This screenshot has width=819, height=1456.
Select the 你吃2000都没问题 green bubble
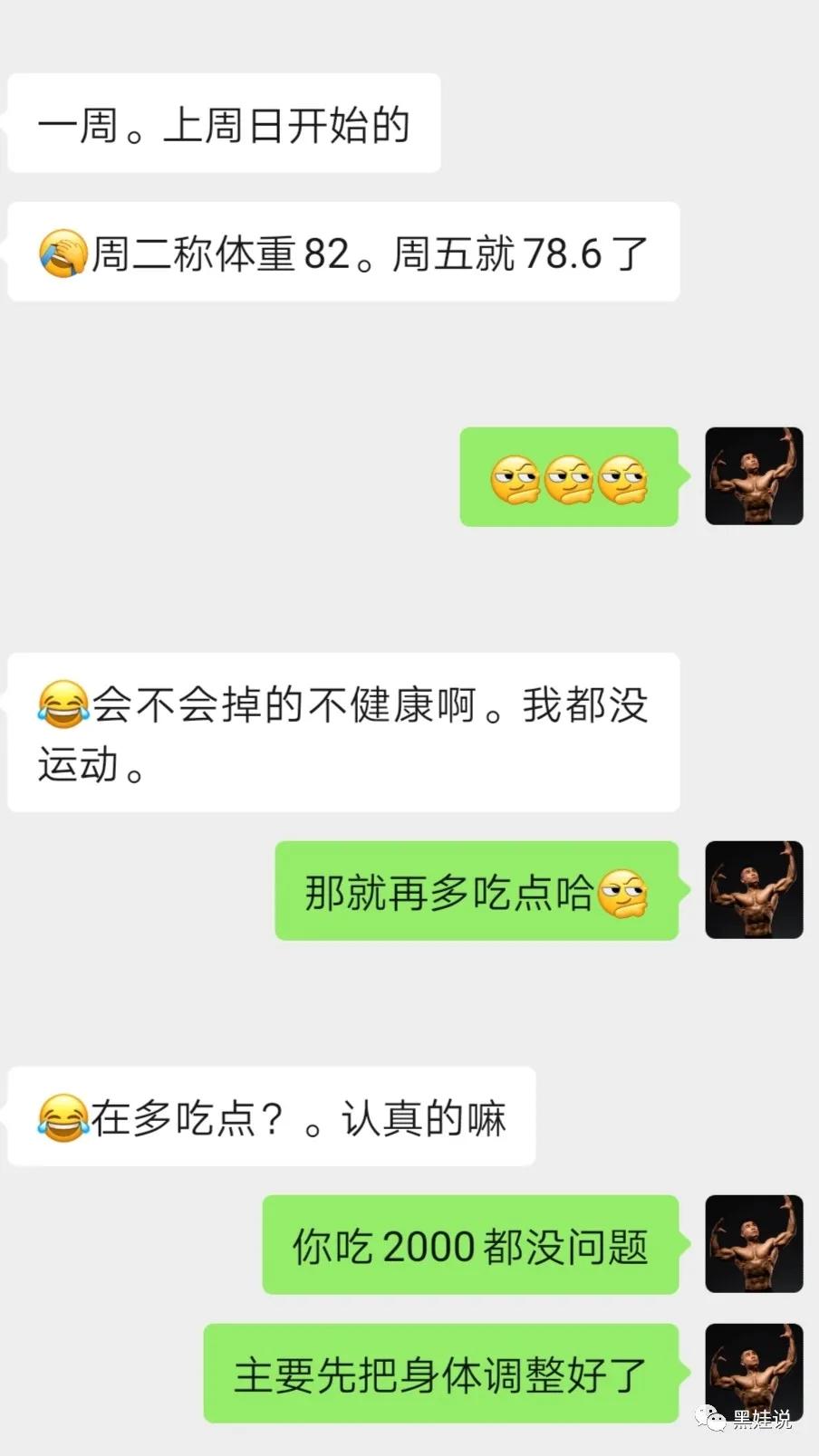click(471, 1244)
